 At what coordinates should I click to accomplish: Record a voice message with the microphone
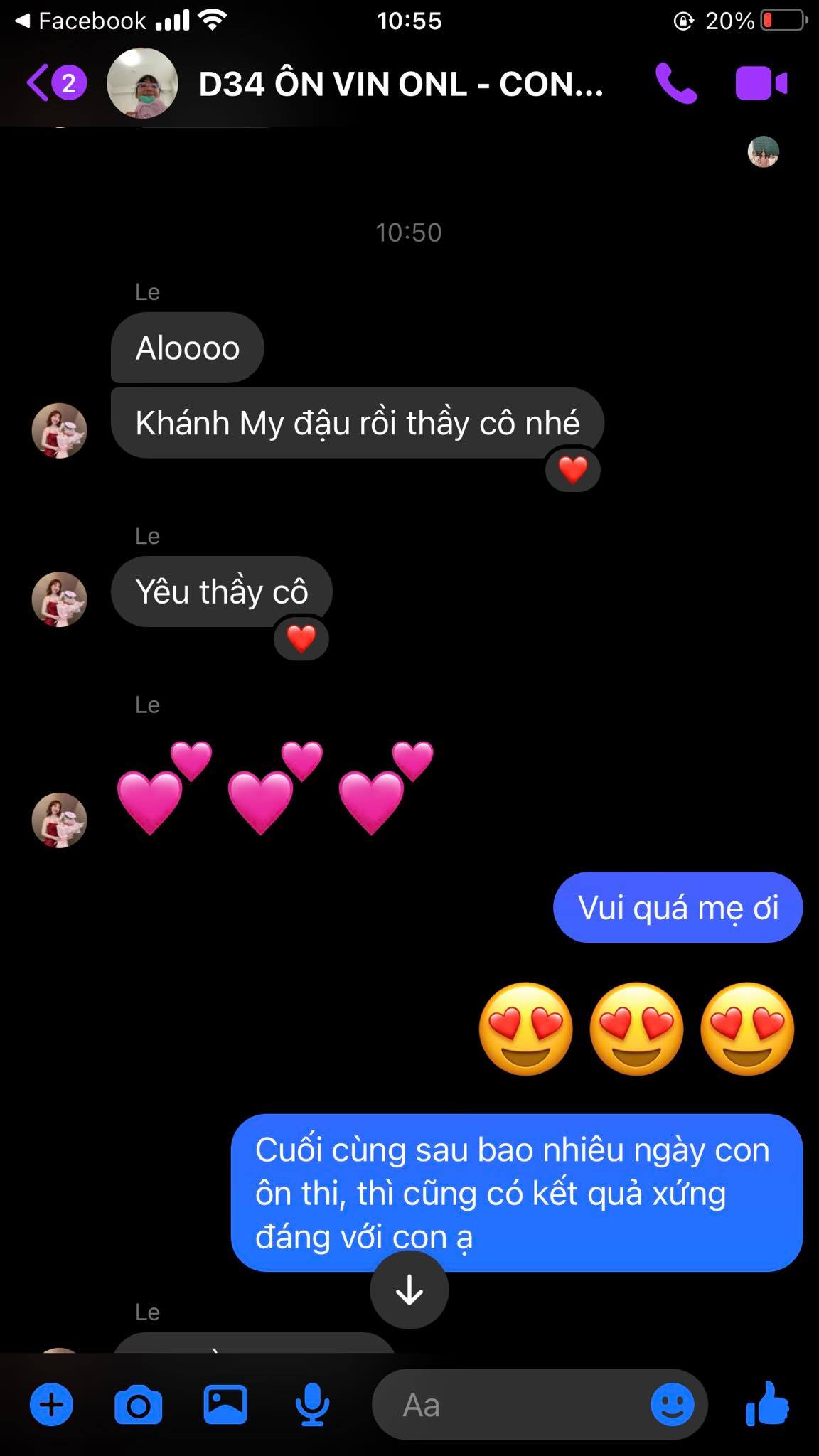312,1405
